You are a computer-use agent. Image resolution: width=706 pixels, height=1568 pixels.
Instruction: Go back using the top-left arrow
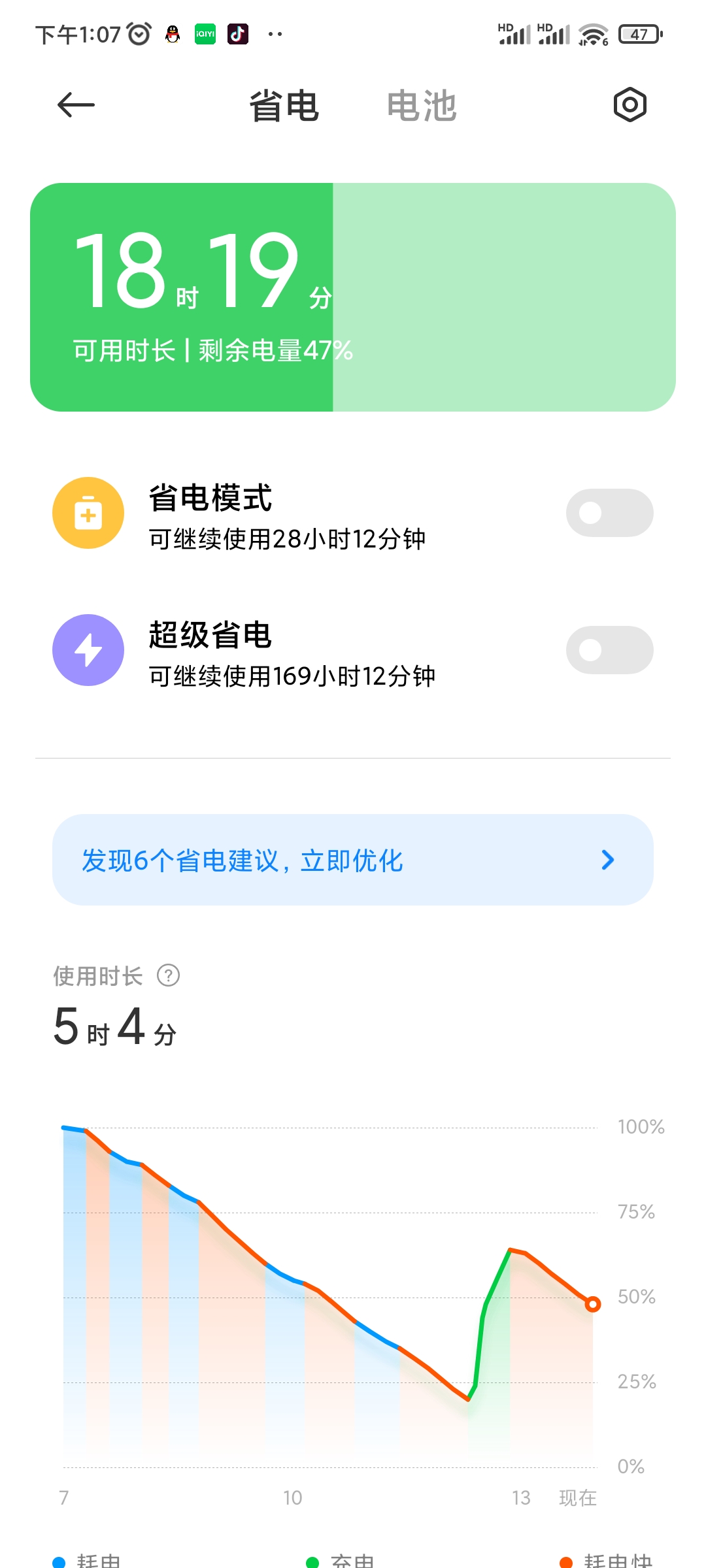coord(76,105)
